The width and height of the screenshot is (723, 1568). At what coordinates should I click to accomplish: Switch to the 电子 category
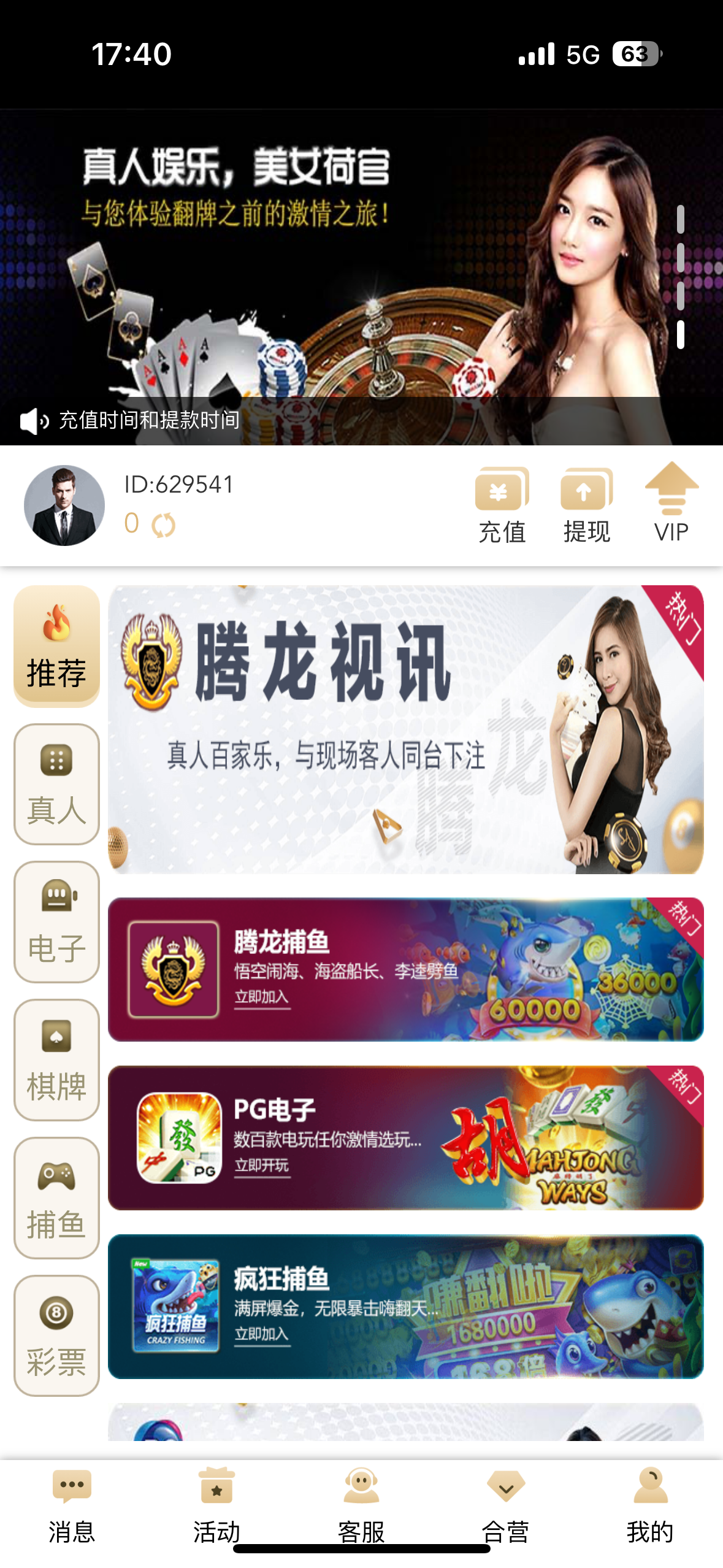[56, 921]
